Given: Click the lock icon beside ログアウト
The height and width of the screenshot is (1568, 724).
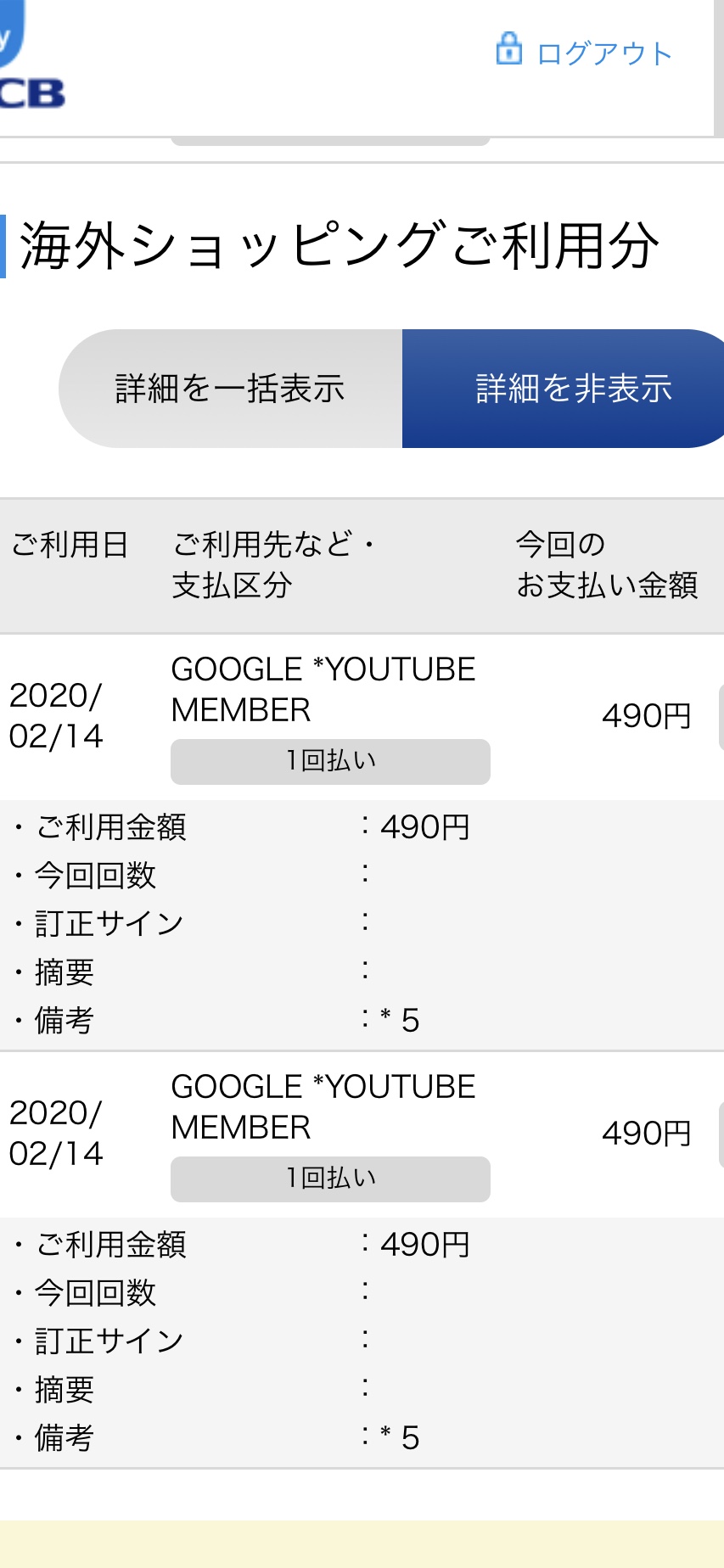Looking at the screenshot, I should [x=509, y=49].
